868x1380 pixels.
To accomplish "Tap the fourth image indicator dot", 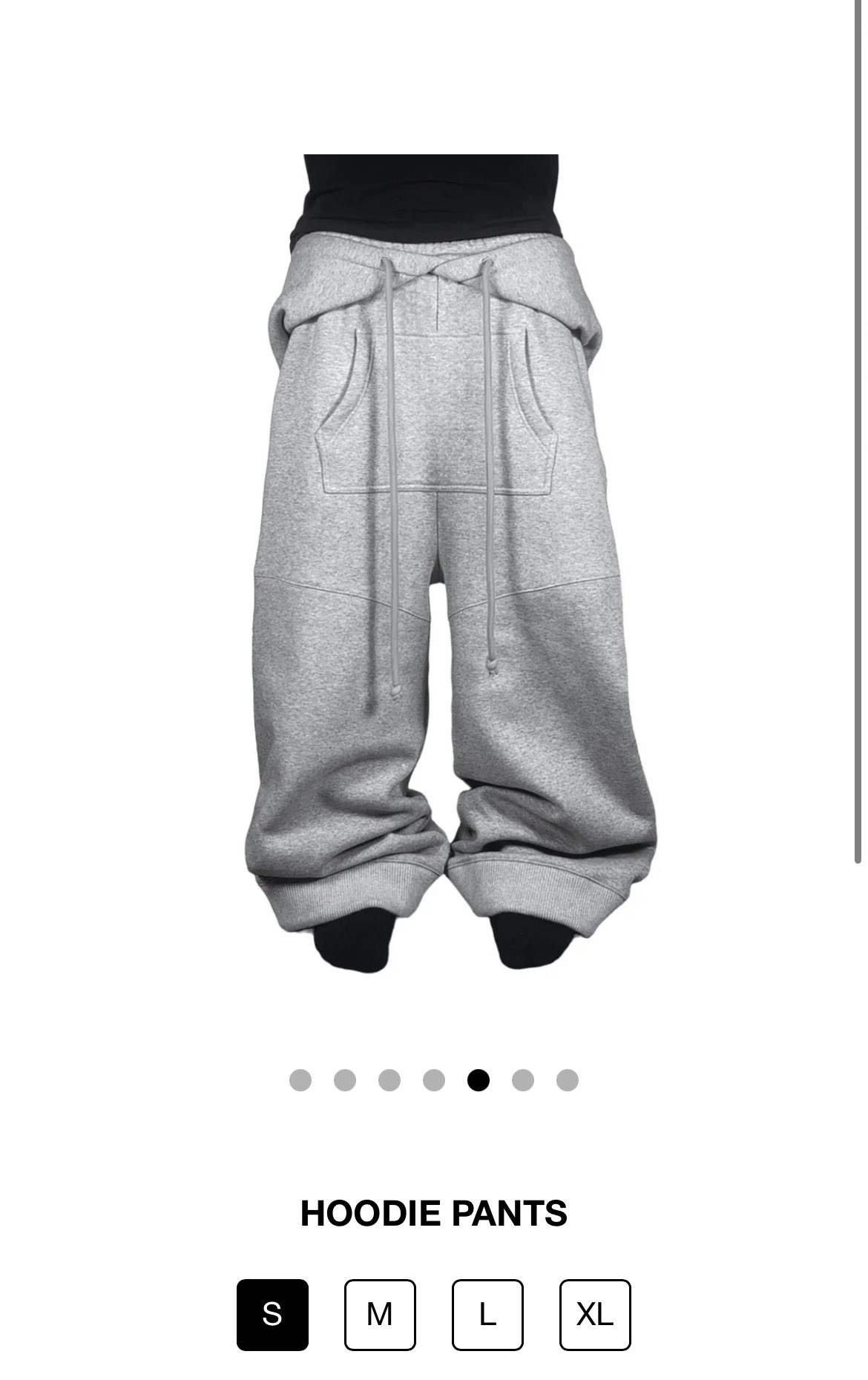I will pyautogui.click(x=434, y=1080).
